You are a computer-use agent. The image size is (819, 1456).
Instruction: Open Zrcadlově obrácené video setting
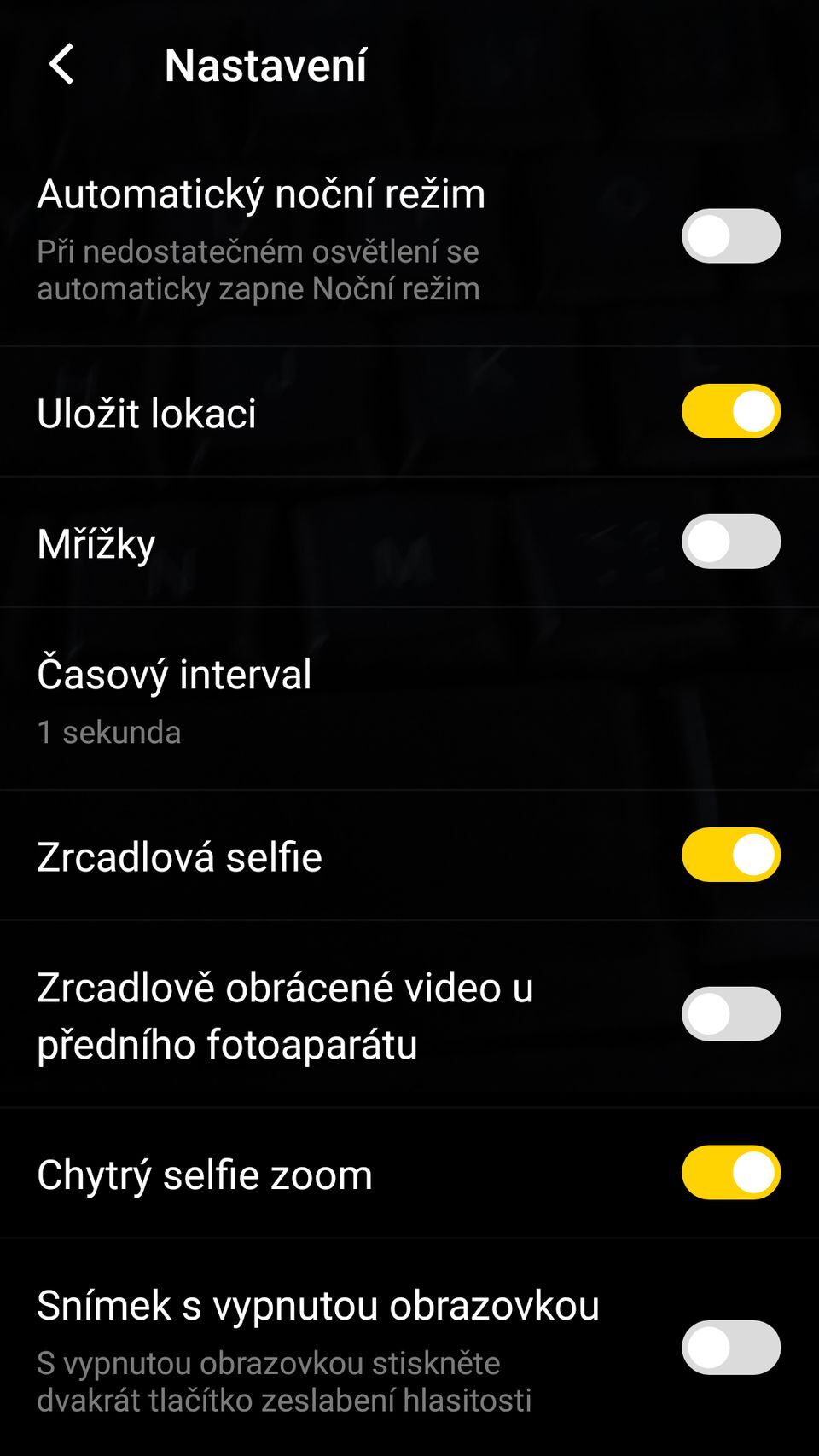coord(341,1015)
